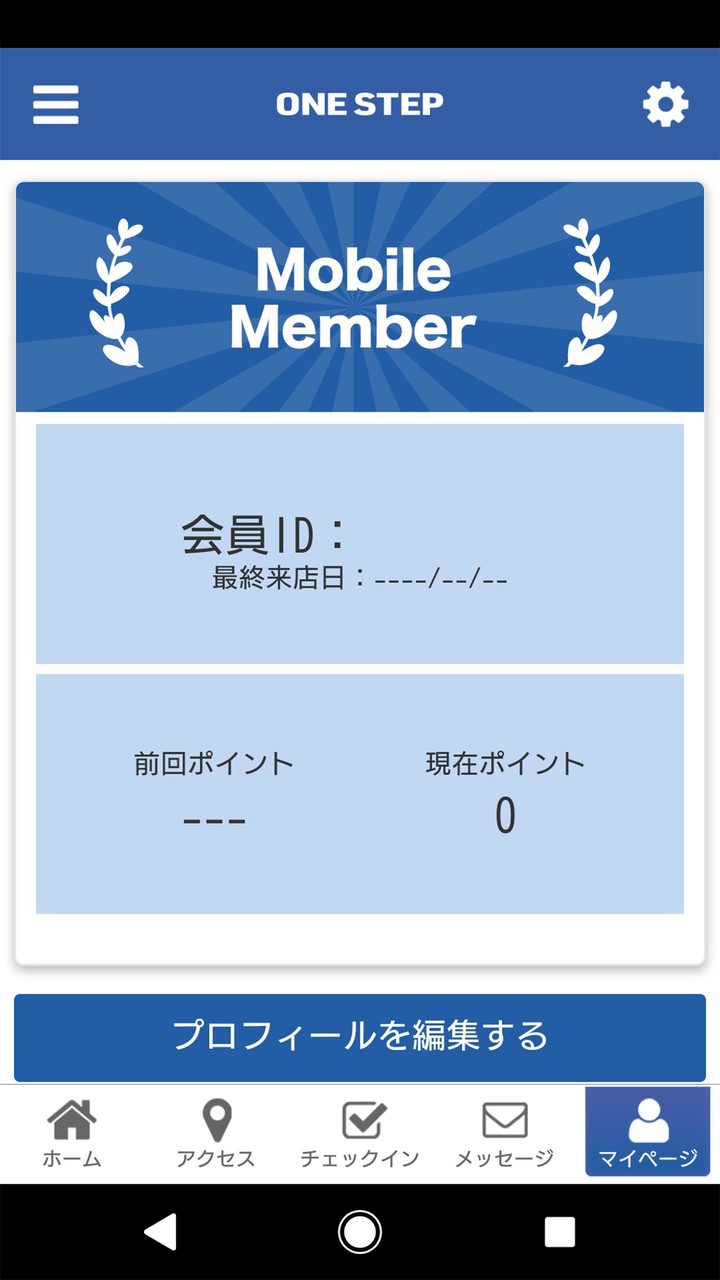Image resolution: width=720 pixels, height=1280 pixels.
Task: Tap the 前回ポイント value display
Action: pos(212,816)
